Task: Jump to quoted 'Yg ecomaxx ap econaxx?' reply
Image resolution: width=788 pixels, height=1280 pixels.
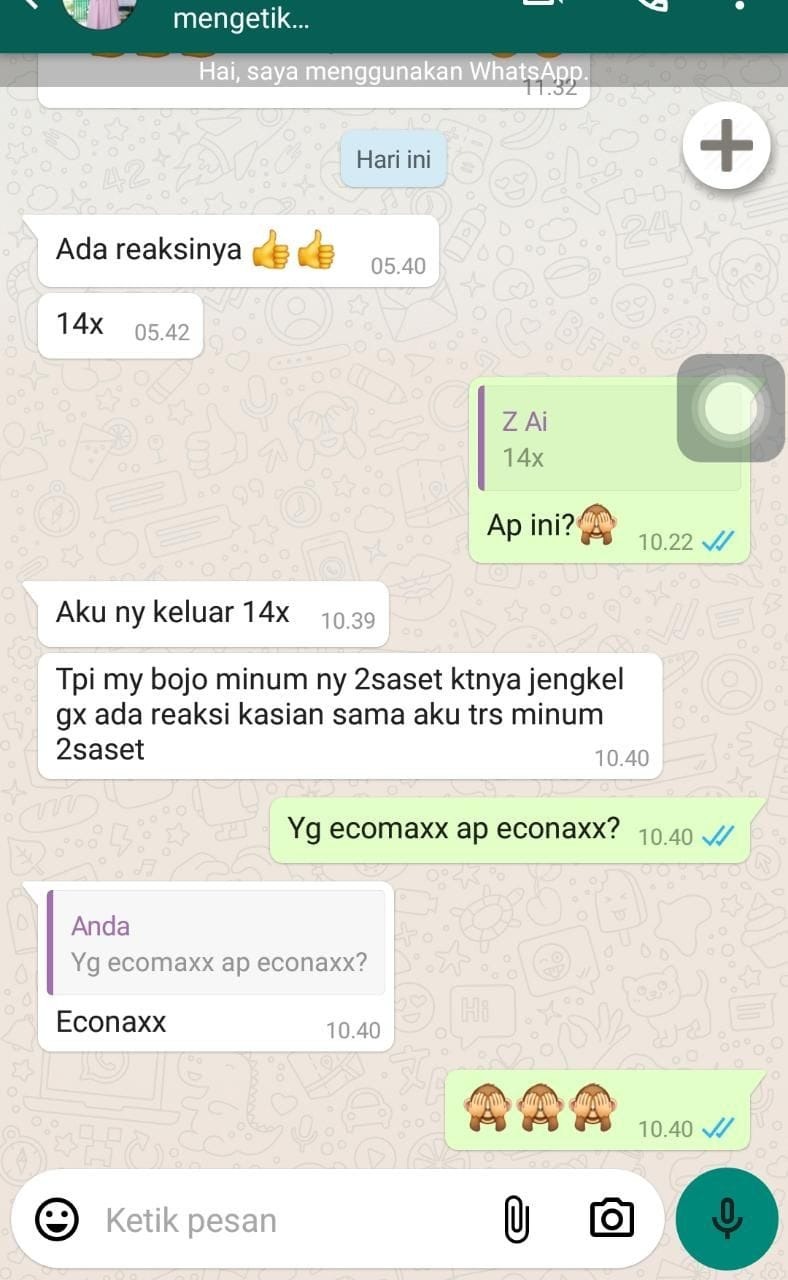Action: 217,943
